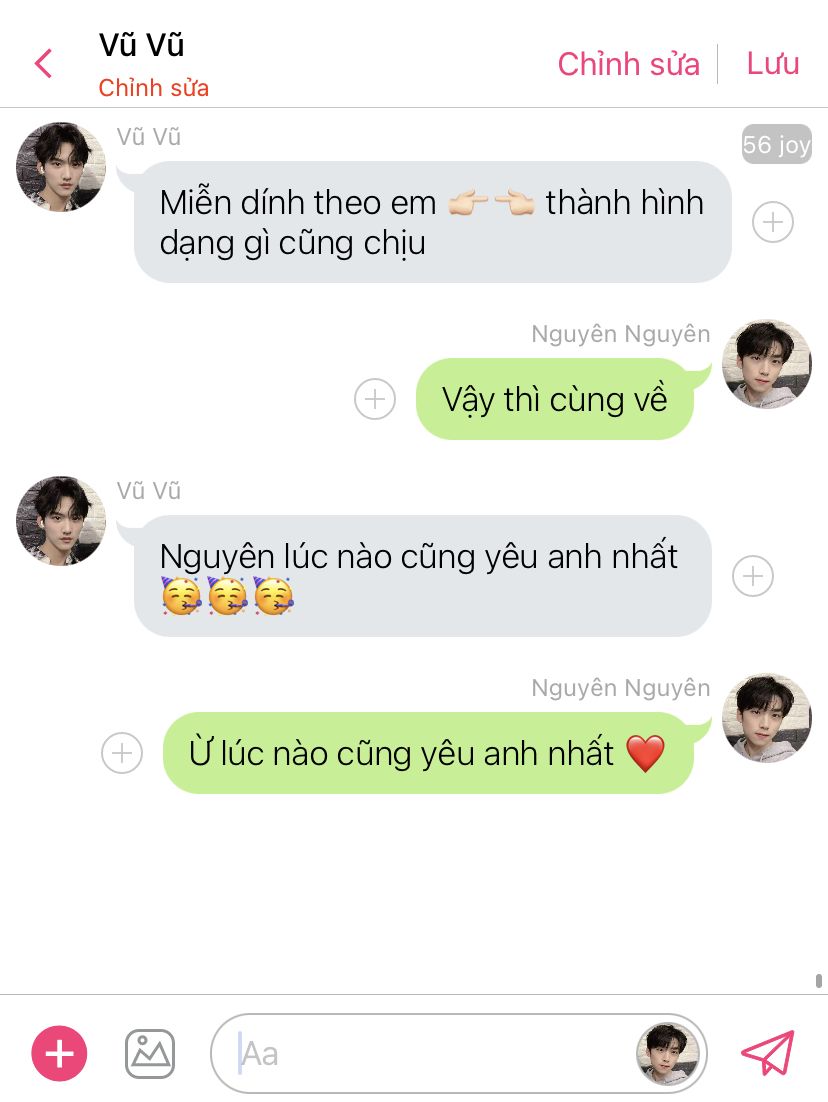Tap Chỉnh sửa under the Vũ Vũ title
The width and height of the screenshot is (828, 1102).
[x=153, y=88]
